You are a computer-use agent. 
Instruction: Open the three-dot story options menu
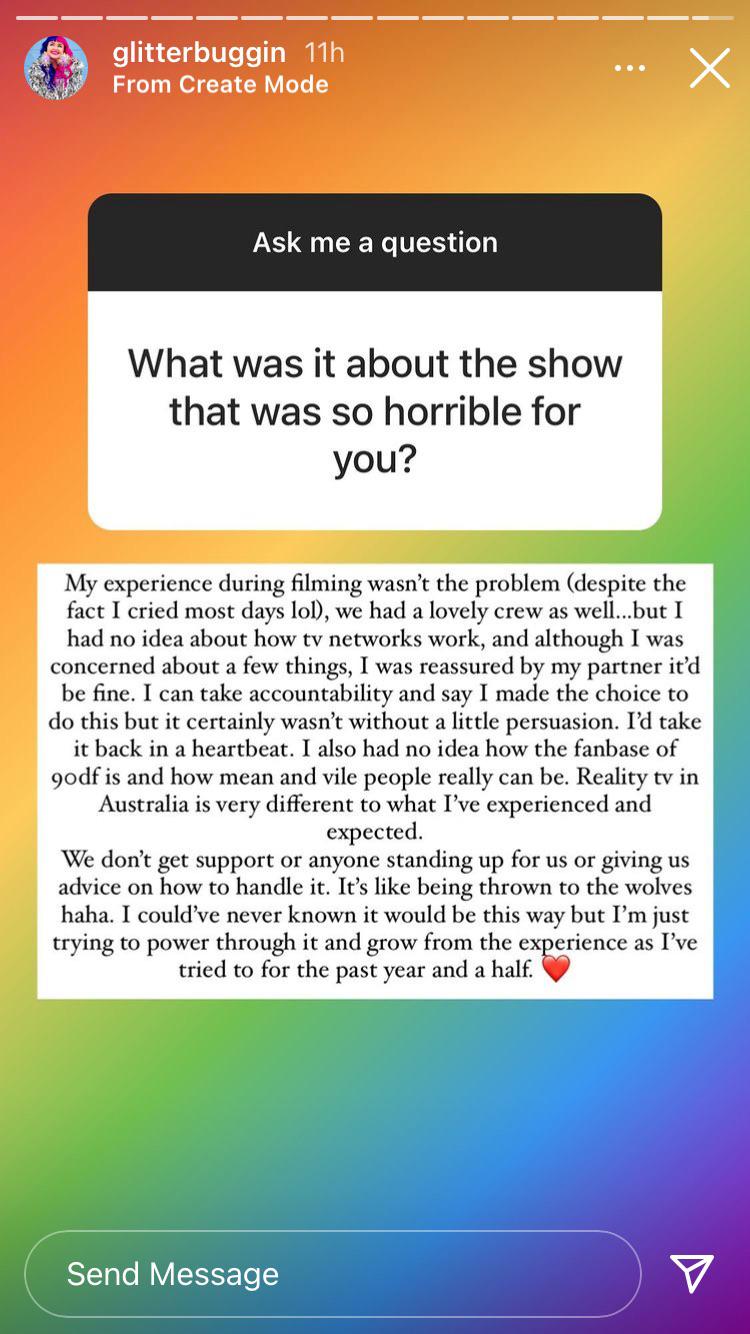pos(630,69)
